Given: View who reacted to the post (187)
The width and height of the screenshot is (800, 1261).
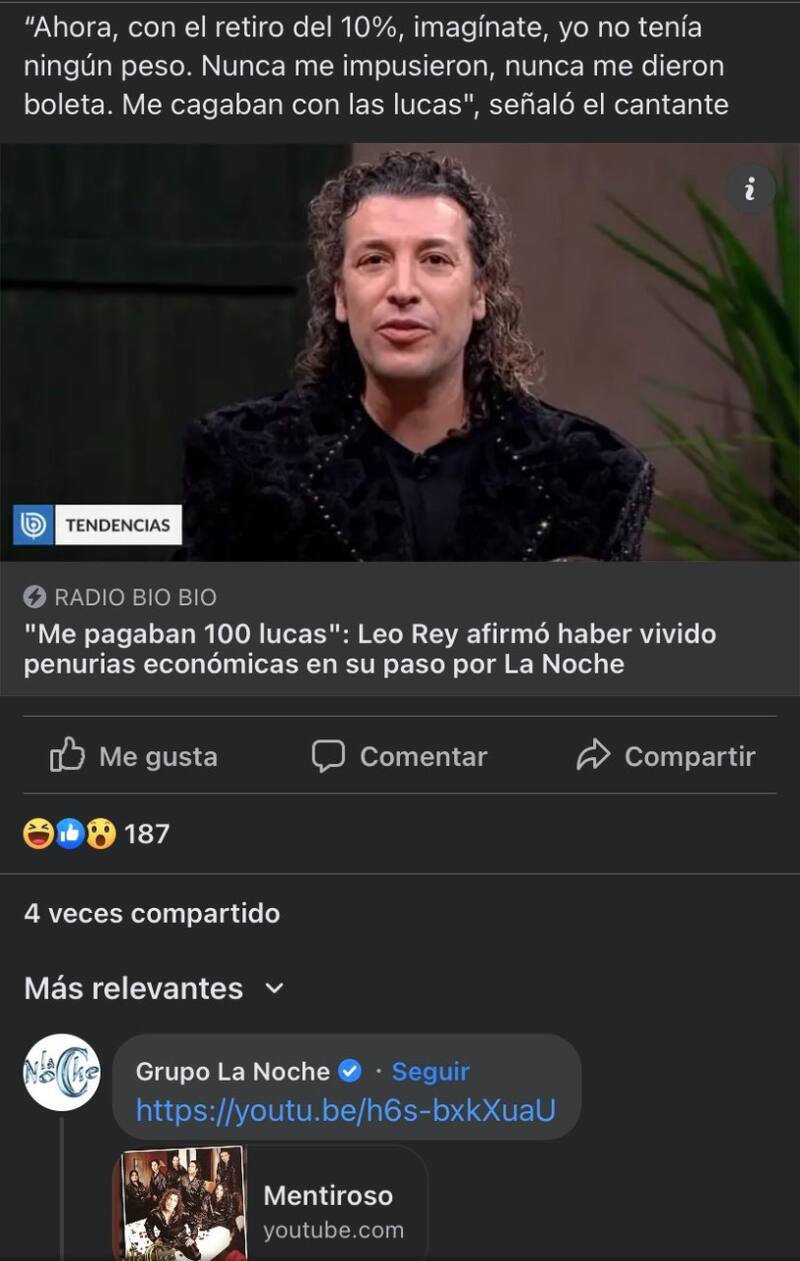Looking at the screenshot, I should pos(97,833).
